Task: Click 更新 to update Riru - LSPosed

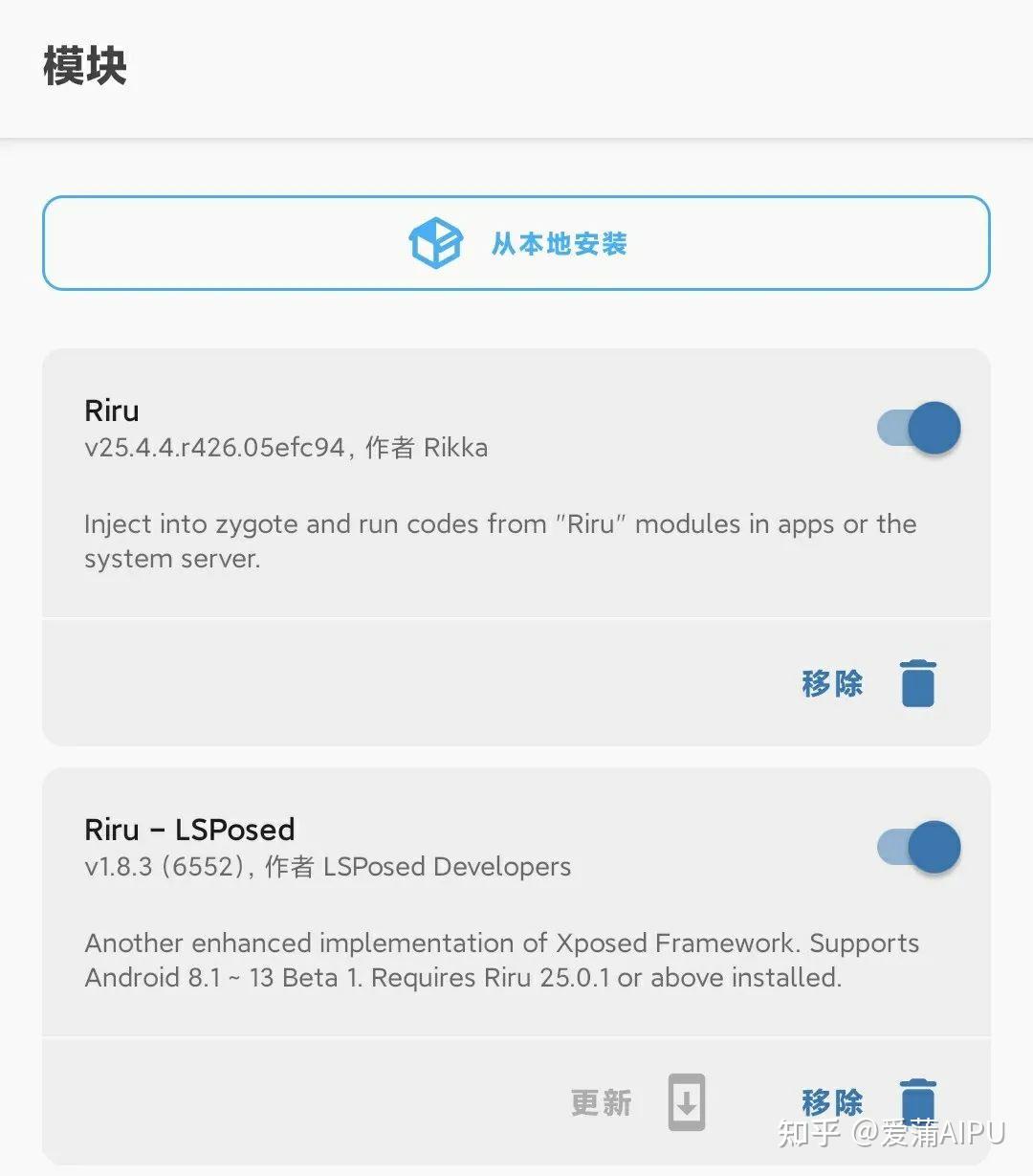Action: [x=601, y=1101]
